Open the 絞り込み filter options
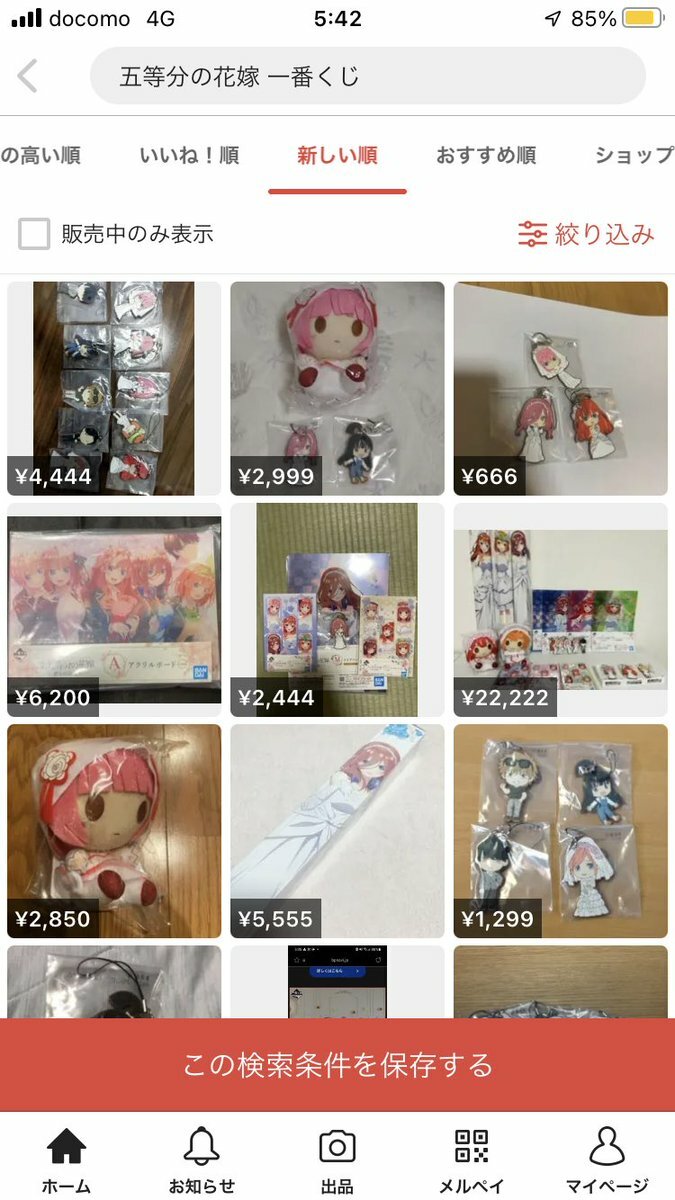This screenshot has height=1200, width=675. [586, 234]
